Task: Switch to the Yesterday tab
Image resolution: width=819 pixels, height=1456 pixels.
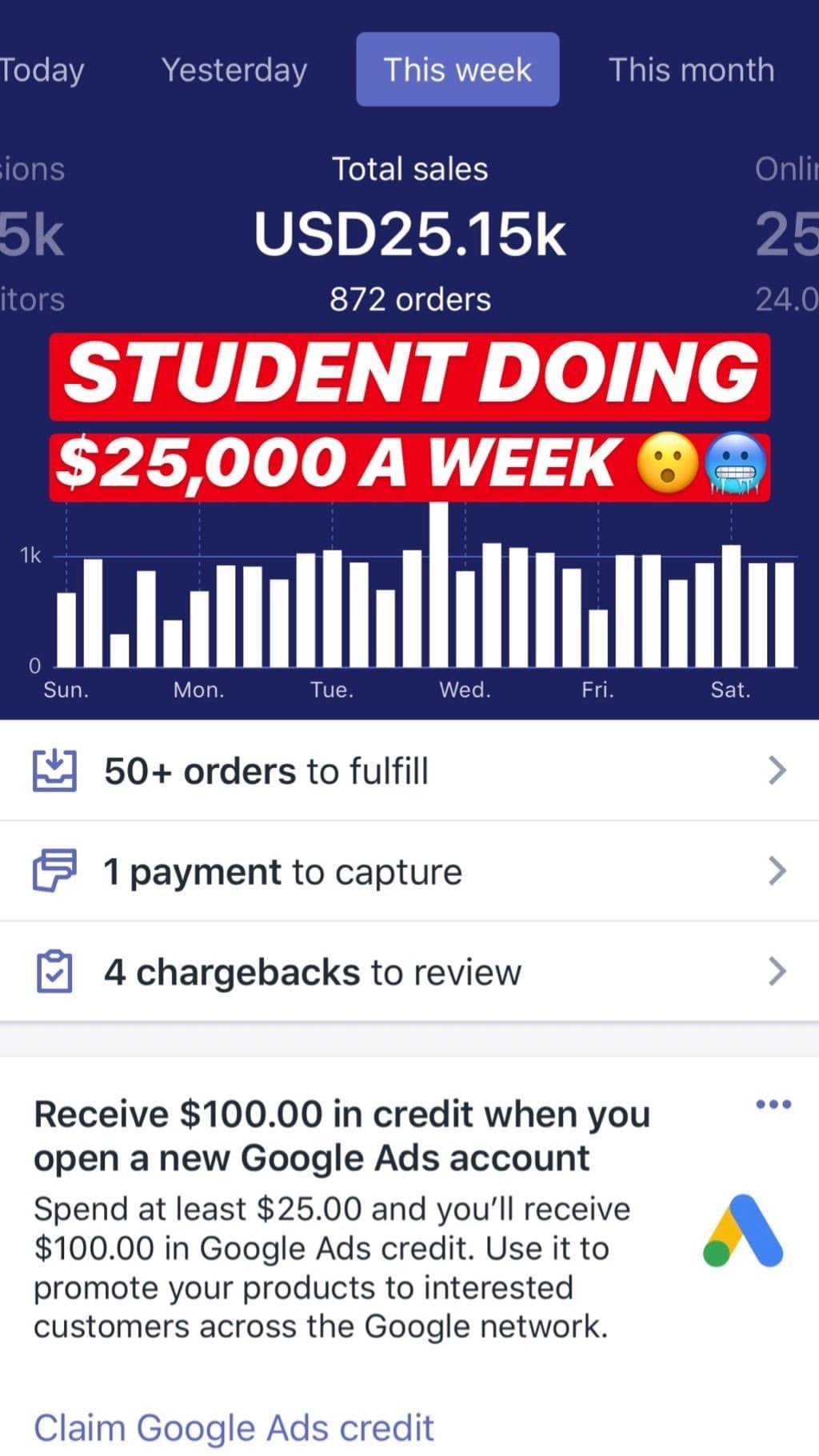Action: [x=234, y=70]
